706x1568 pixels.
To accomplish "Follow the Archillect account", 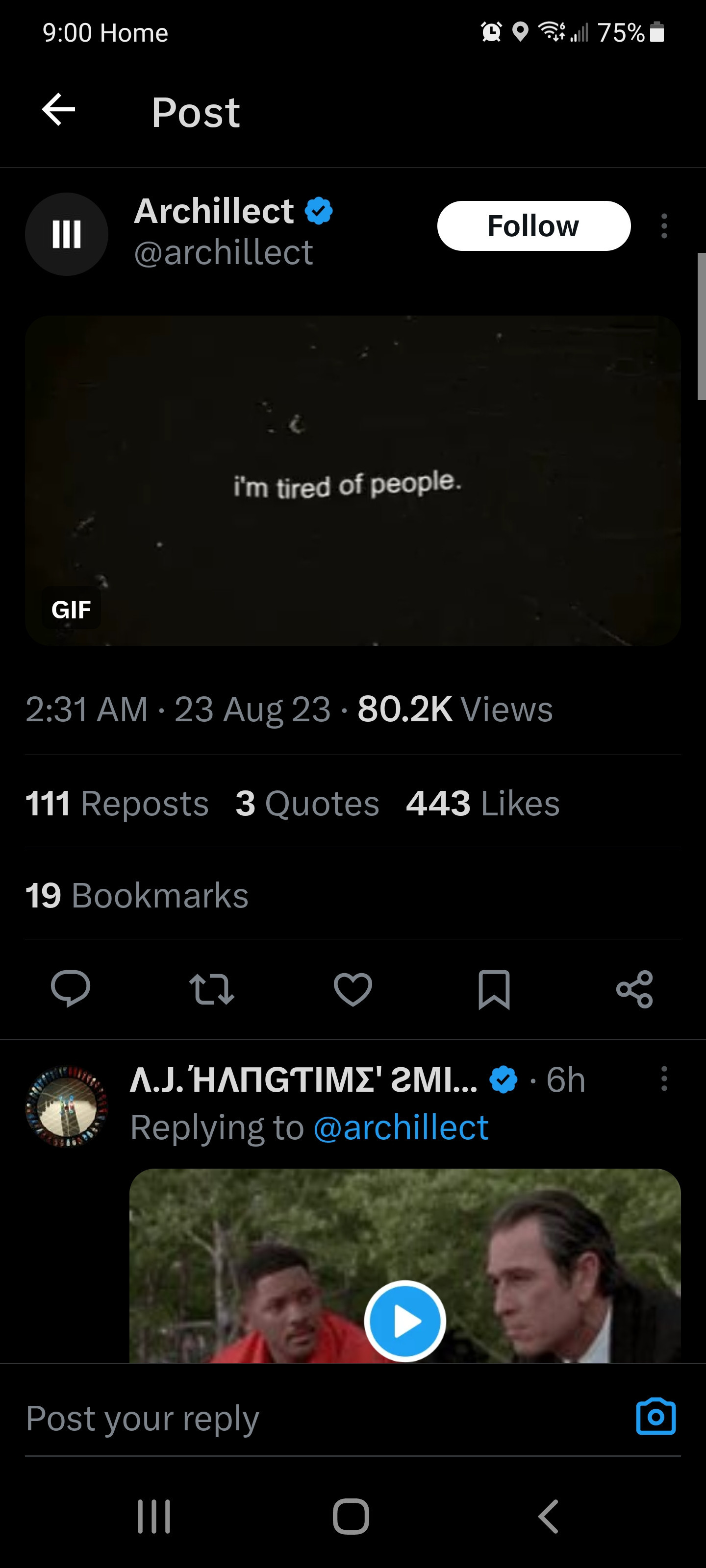I will pos(533,226).
